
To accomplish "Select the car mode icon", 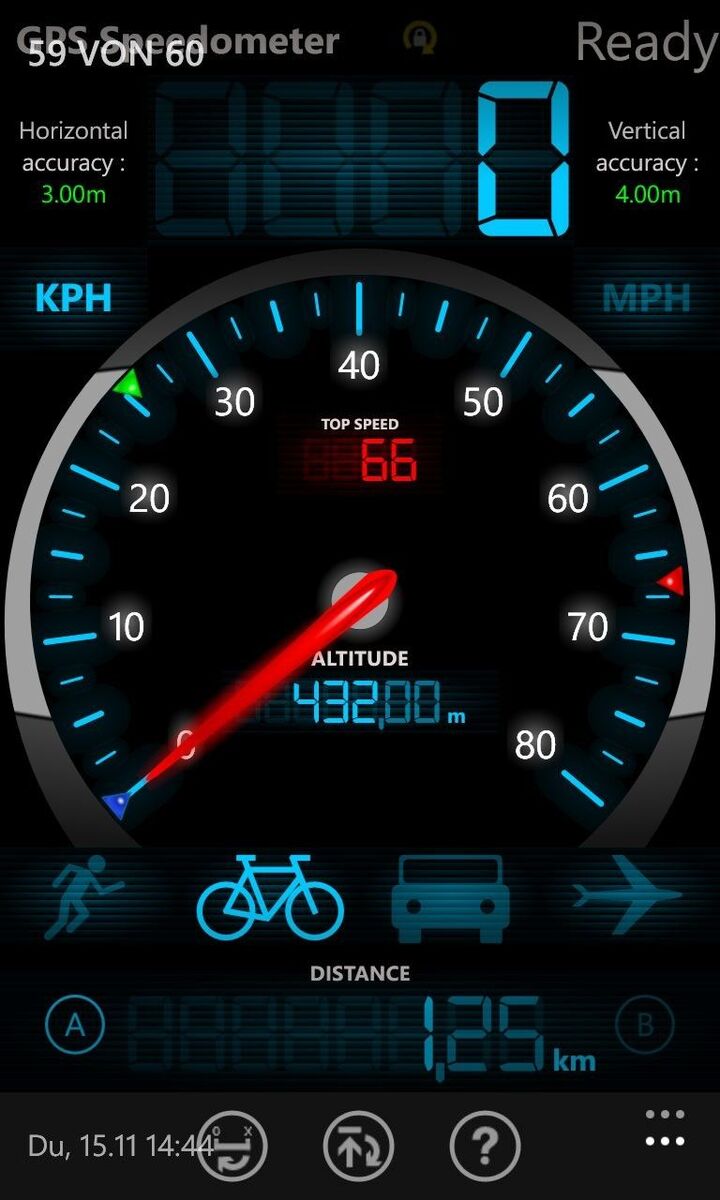I will (449, 898).
